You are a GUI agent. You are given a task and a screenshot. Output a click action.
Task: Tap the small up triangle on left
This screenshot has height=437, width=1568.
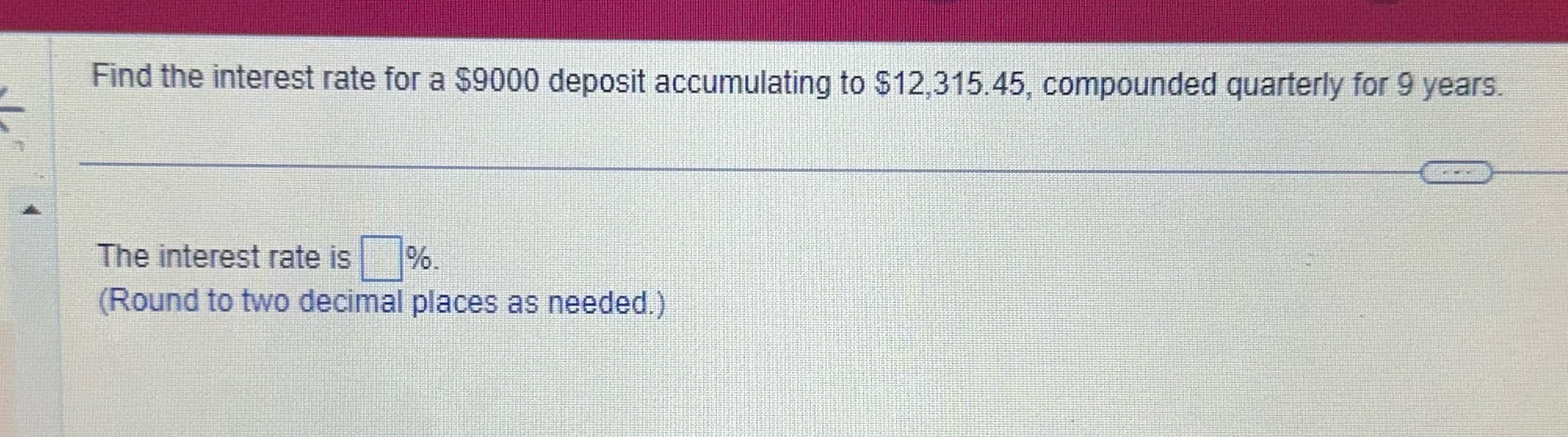coord(30,210)
